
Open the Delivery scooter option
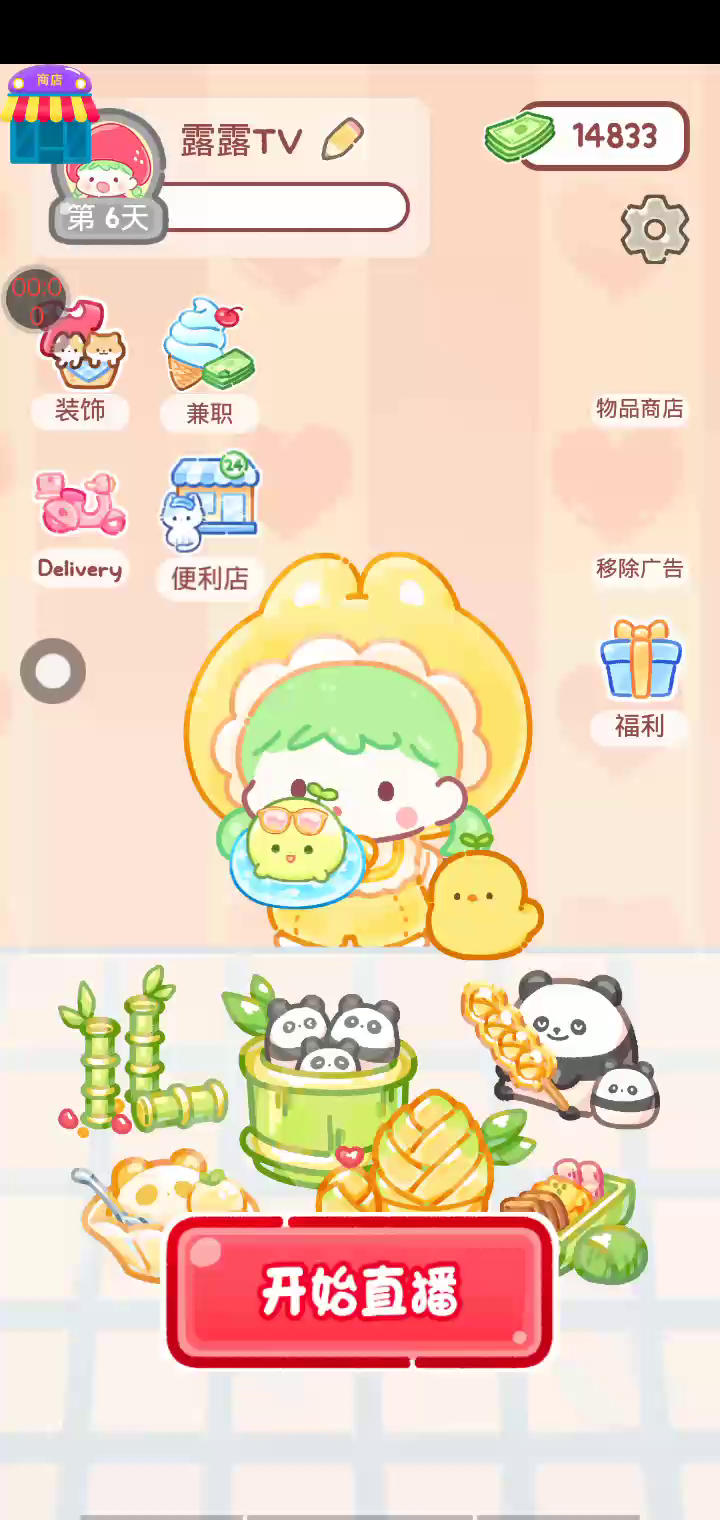click(x=80, y=528)
